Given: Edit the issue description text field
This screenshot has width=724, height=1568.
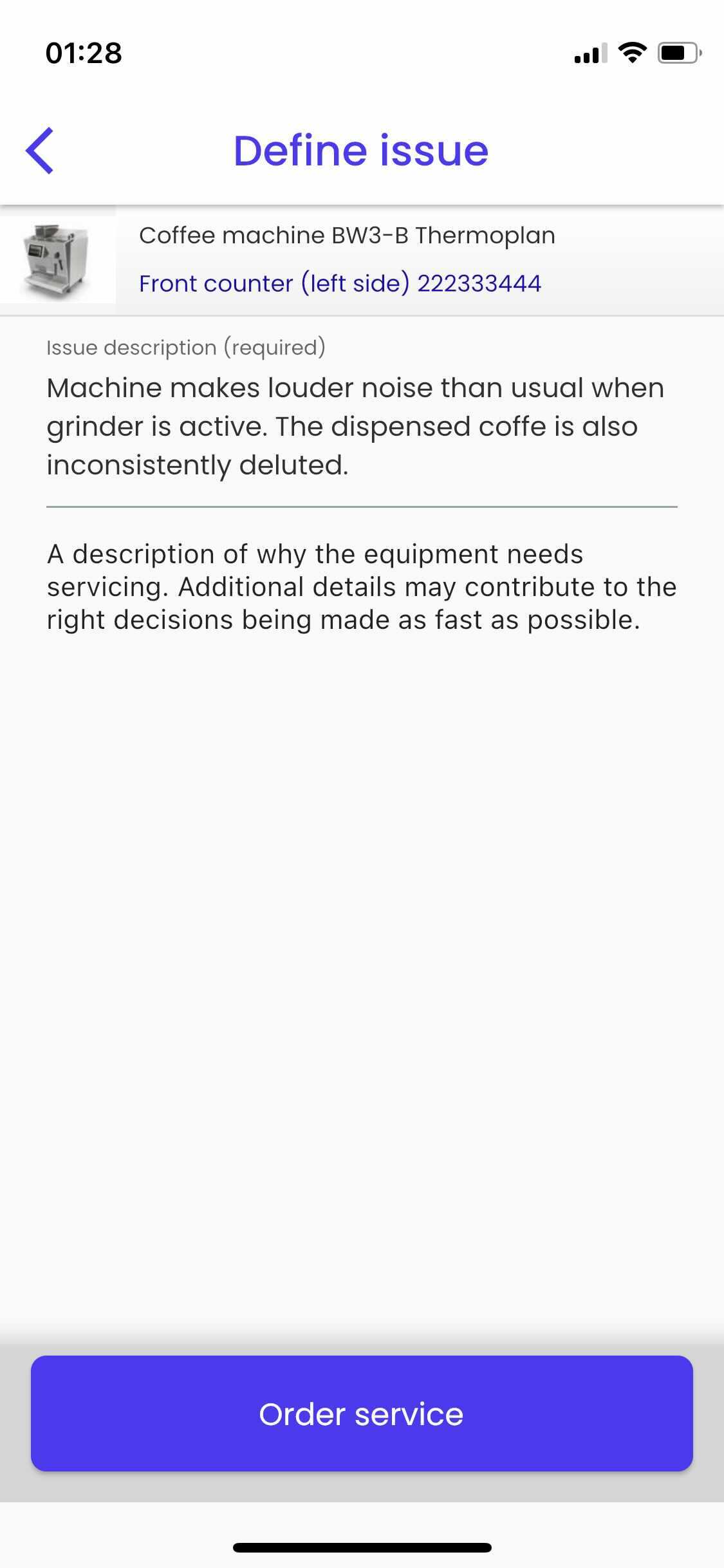Looking at the screenshot, I should point(360,426).
